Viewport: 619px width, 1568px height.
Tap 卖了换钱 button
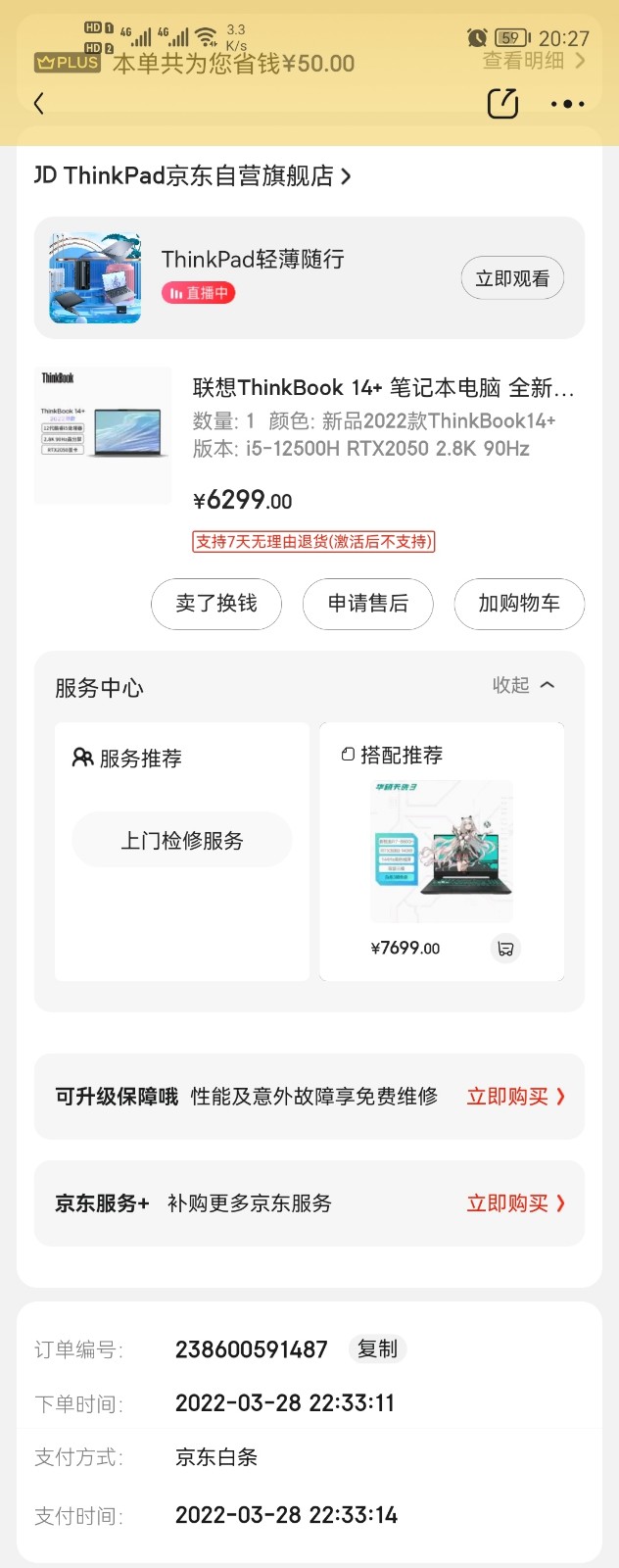point(216,604)
